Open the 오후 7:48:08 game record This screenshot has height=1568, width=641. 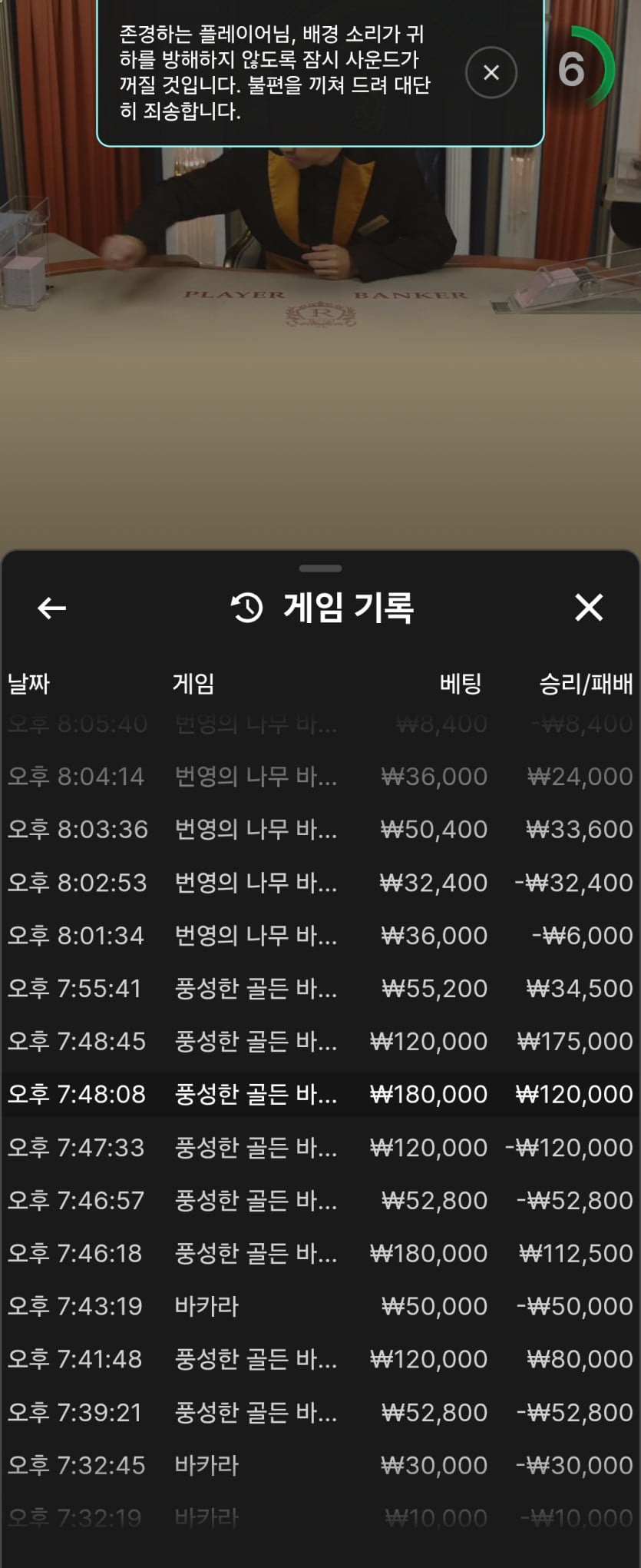(x=320, y=1094)
